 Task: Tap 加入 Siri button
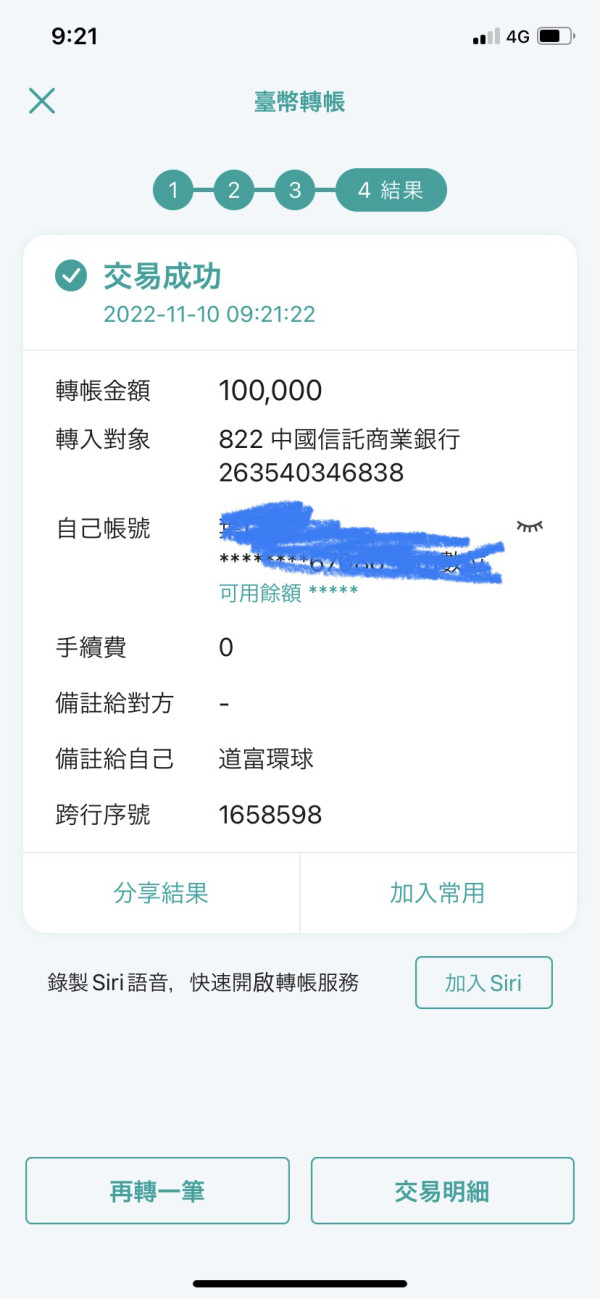point(484,982)
